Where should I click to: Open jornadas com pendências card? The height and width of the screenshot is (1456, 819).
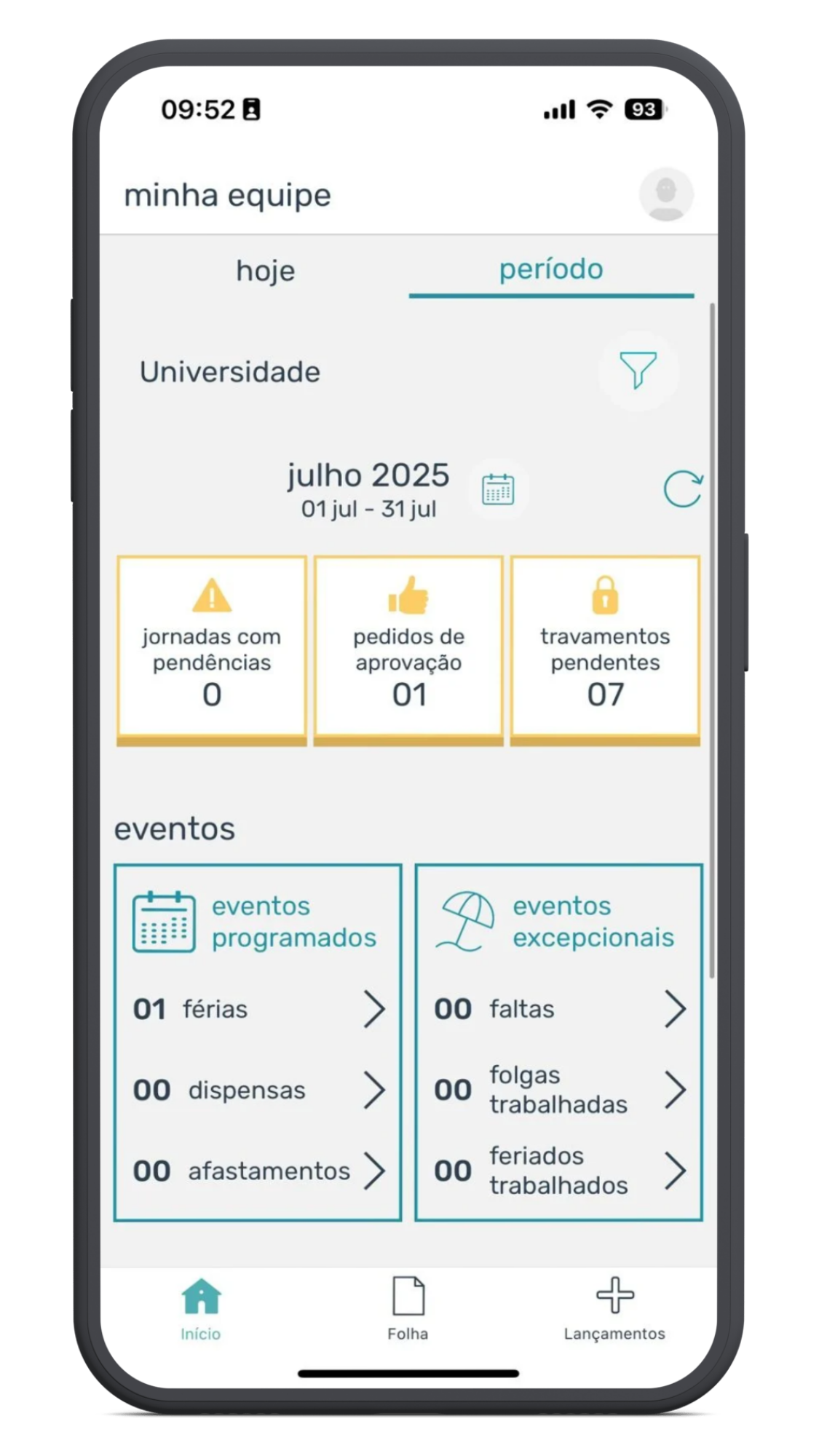212,651
